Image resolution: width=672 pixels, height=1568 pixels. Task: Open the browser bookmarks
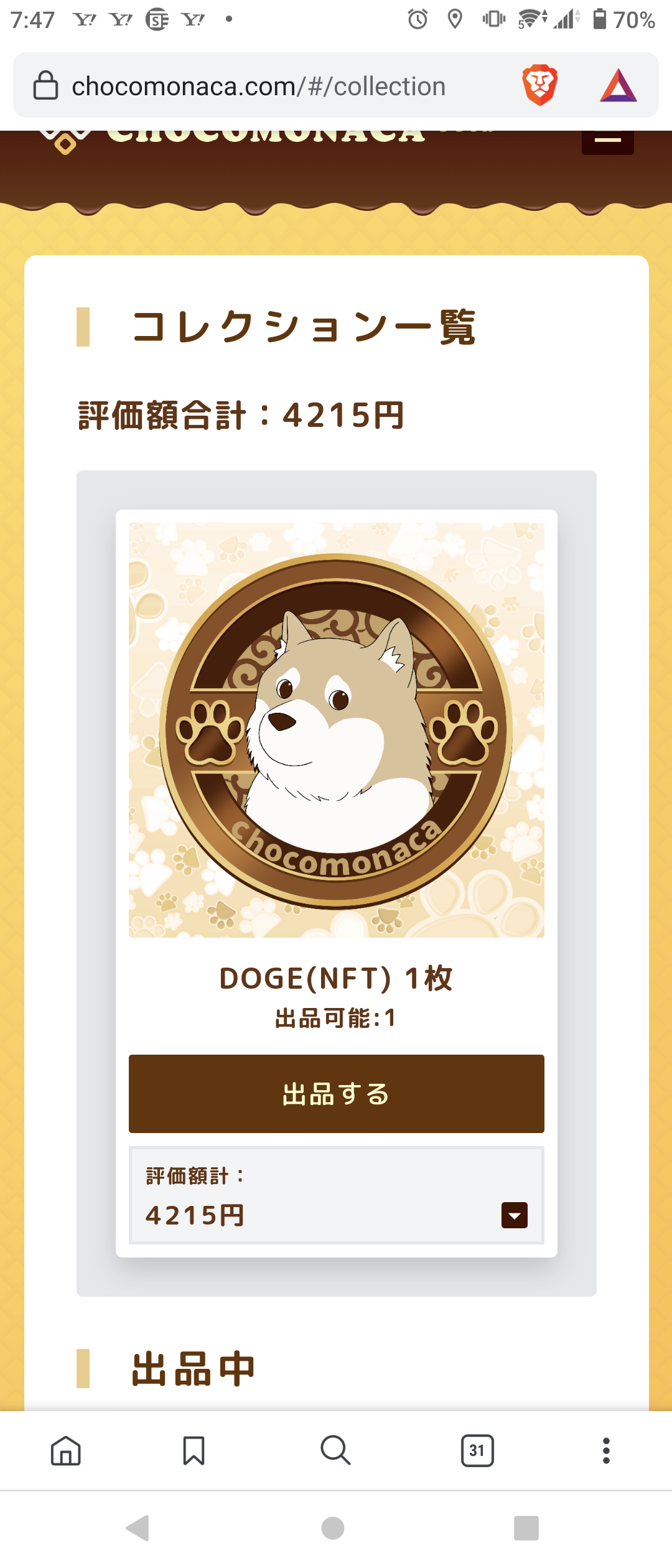coord(194,1450)
